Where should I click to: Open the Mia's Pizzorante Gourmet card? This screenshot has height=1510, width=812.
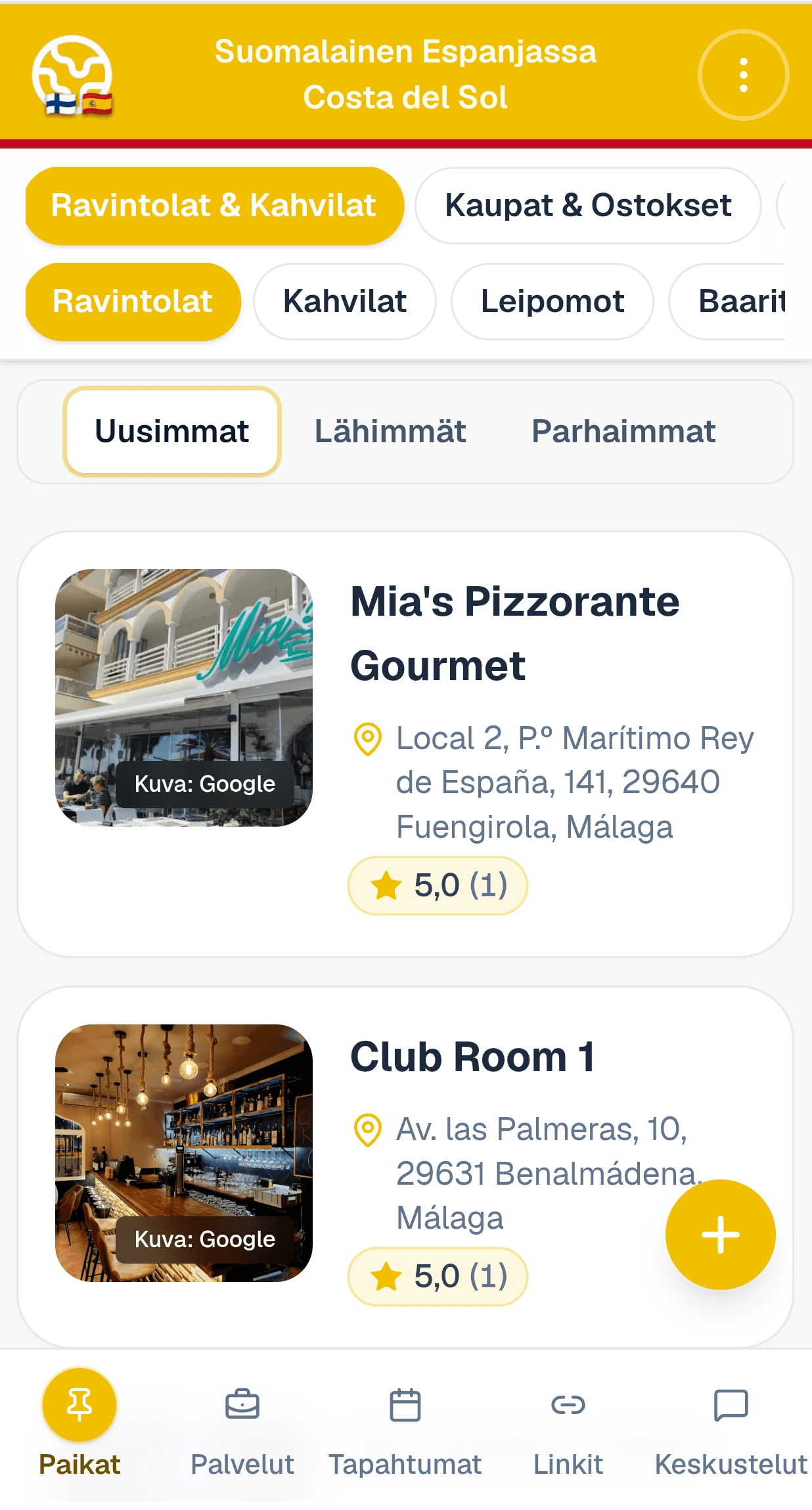405,744
